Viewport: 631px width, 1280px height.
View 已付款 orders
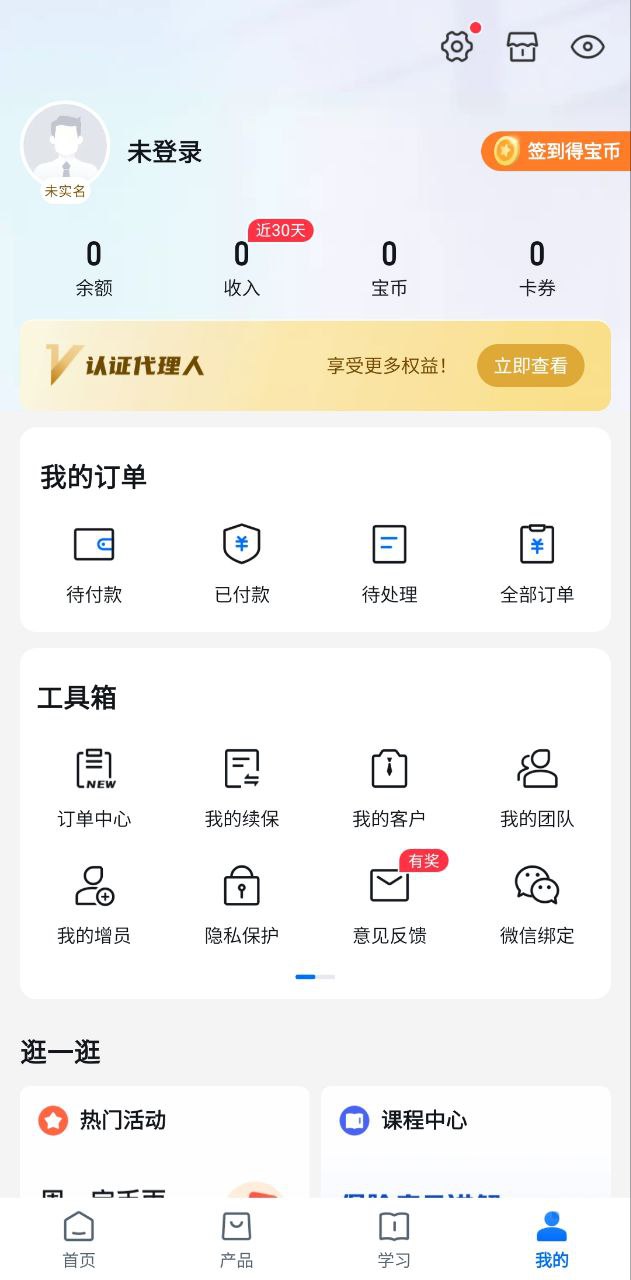tap(242, 564)
